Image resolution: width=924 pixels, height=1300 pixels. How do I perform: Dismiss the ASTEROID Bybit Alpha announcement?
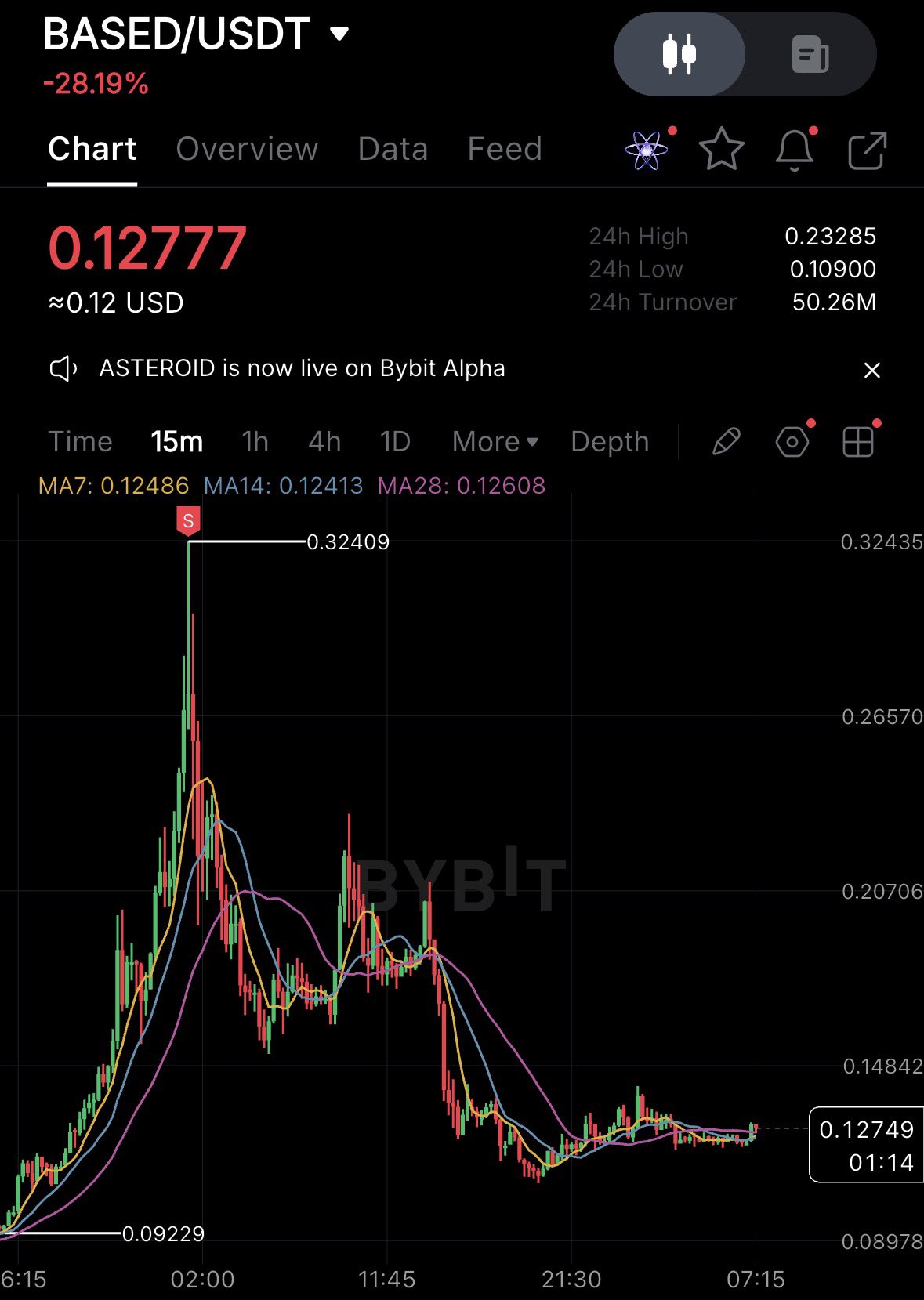coord(871,370)
